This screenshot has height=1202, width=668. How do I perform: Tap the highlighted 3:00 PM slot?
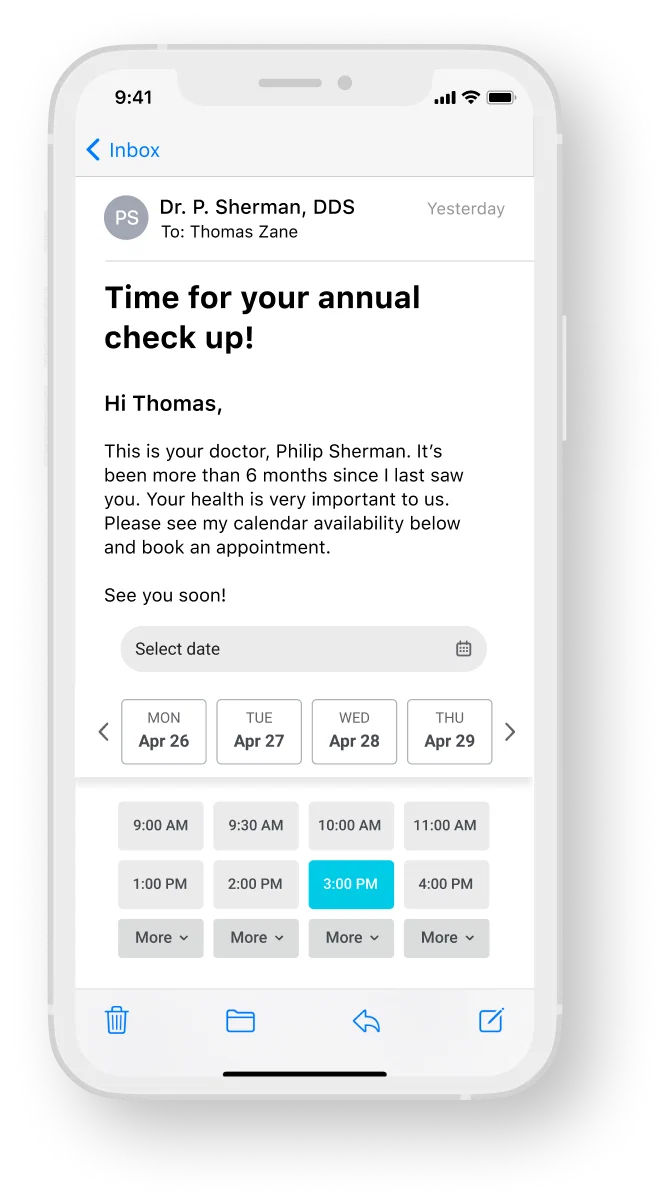(x=350, y=884)
